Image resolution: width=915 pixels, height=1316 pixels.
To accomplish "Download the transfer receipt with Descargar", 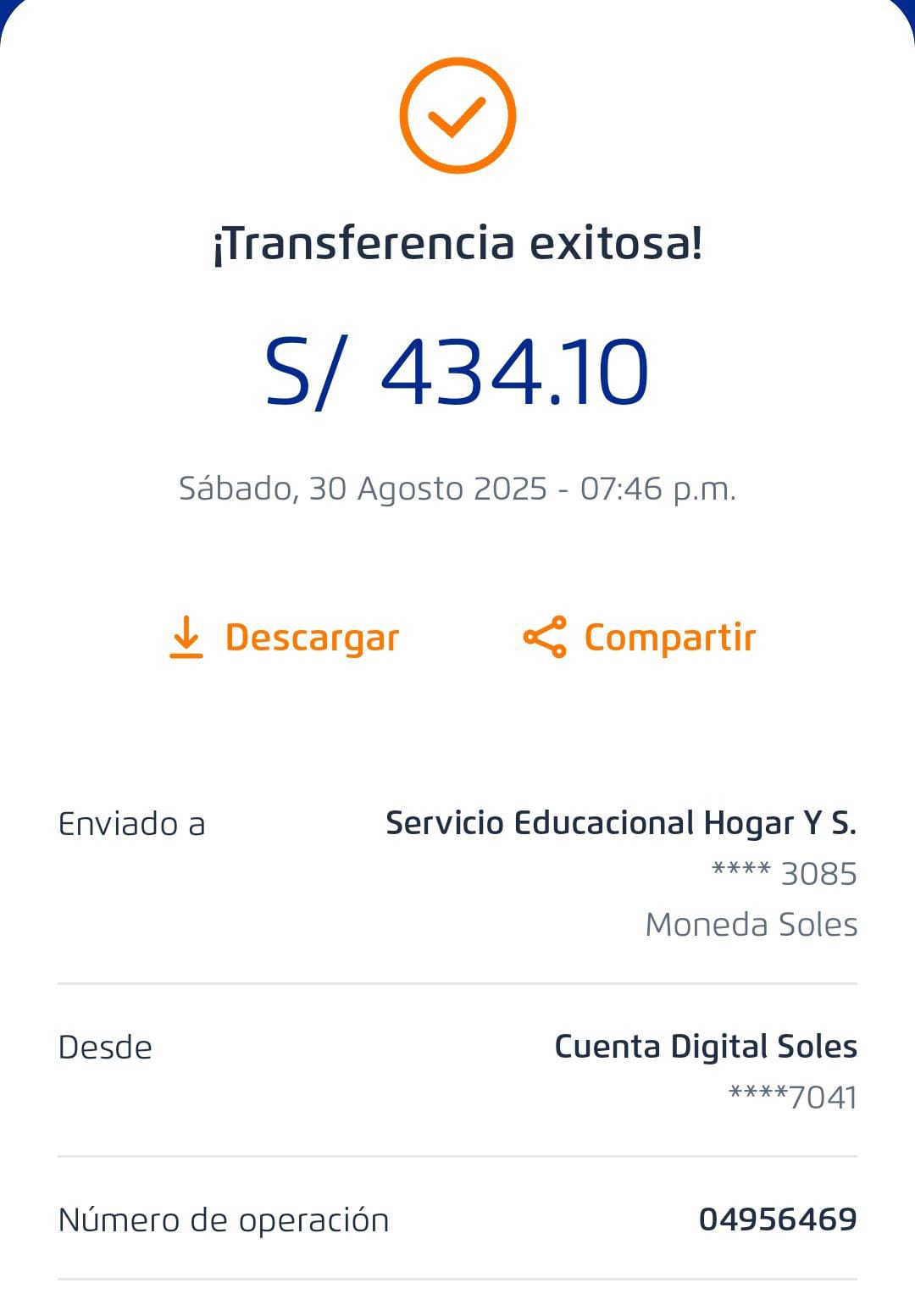I will [x=285, y=638].
